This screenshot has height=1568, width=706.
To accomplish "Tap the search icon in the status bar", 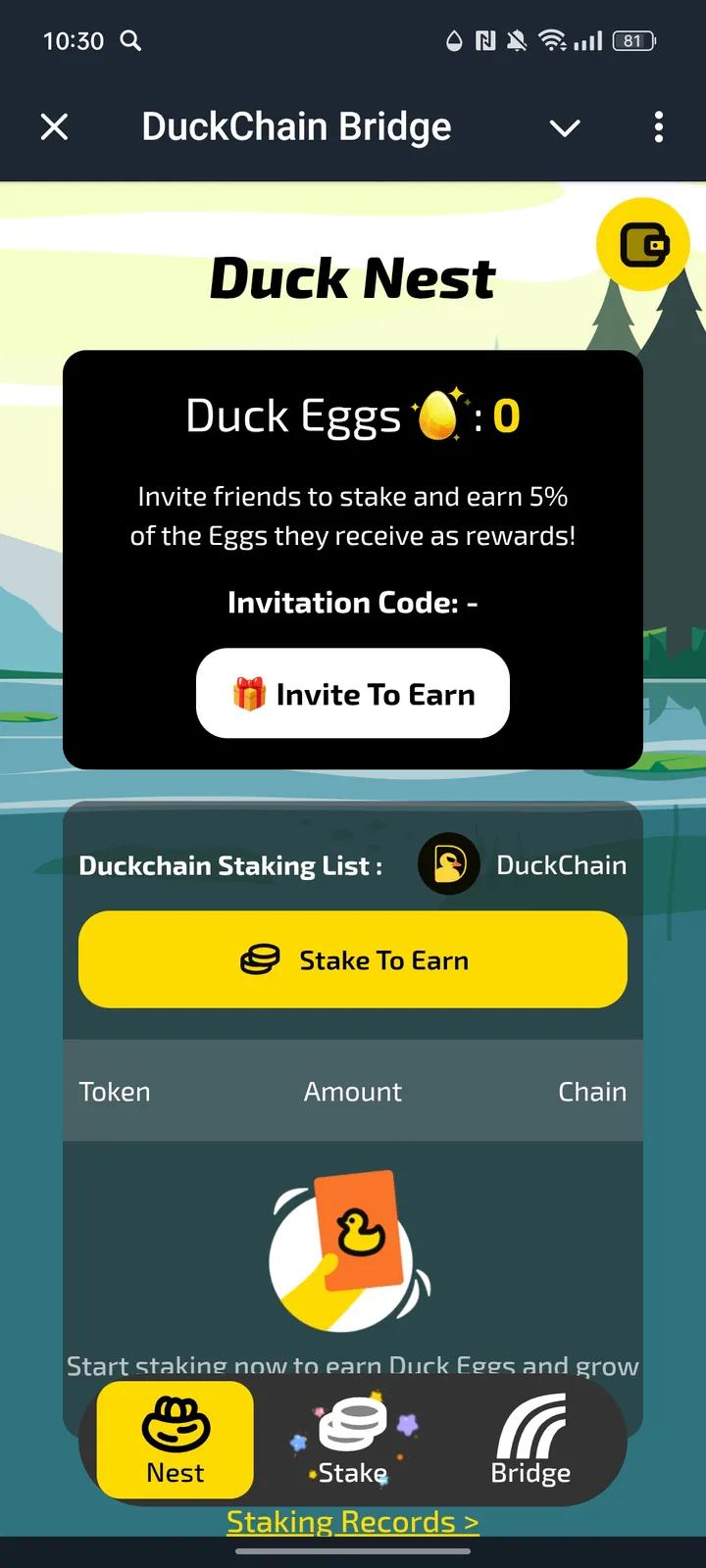I will [132, 41].
